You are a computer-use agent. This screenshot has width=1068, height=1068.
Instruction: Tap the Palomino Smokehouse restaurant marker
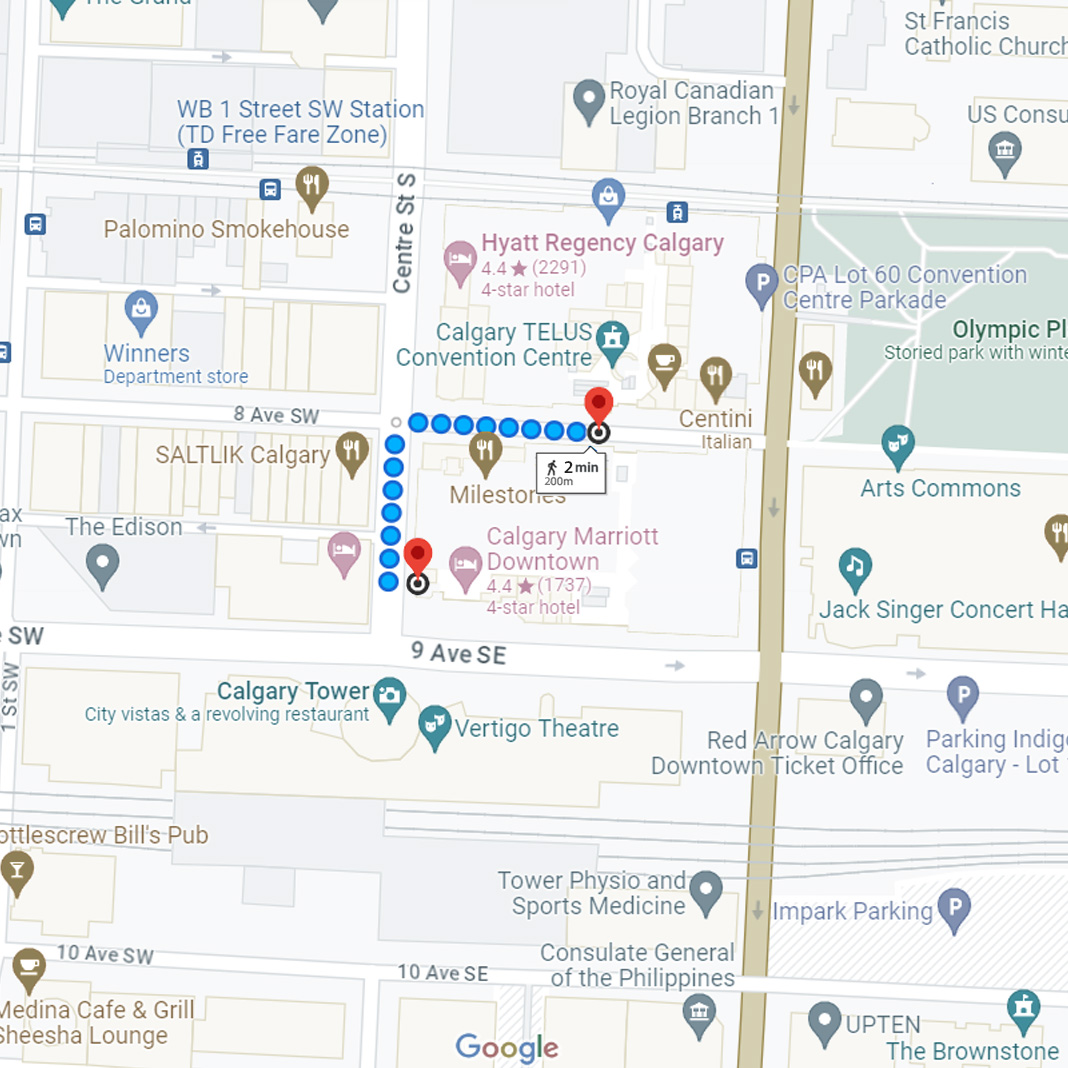[x=312, y=187]
